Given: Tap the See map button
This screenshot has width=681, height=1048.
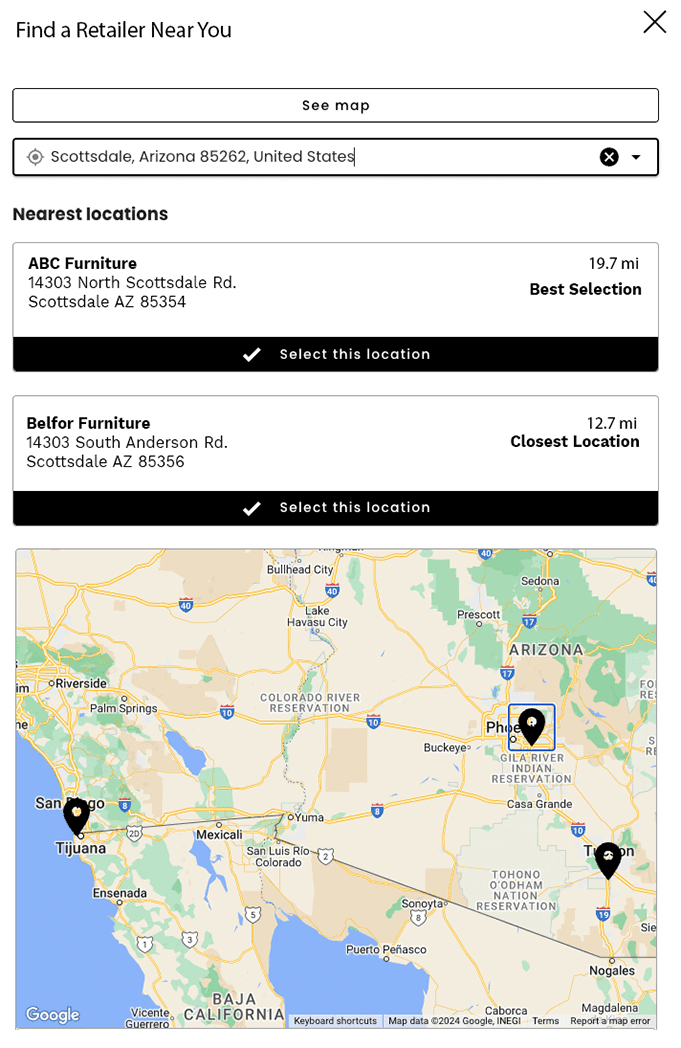Looking at the screenshot, I should 336,105.
